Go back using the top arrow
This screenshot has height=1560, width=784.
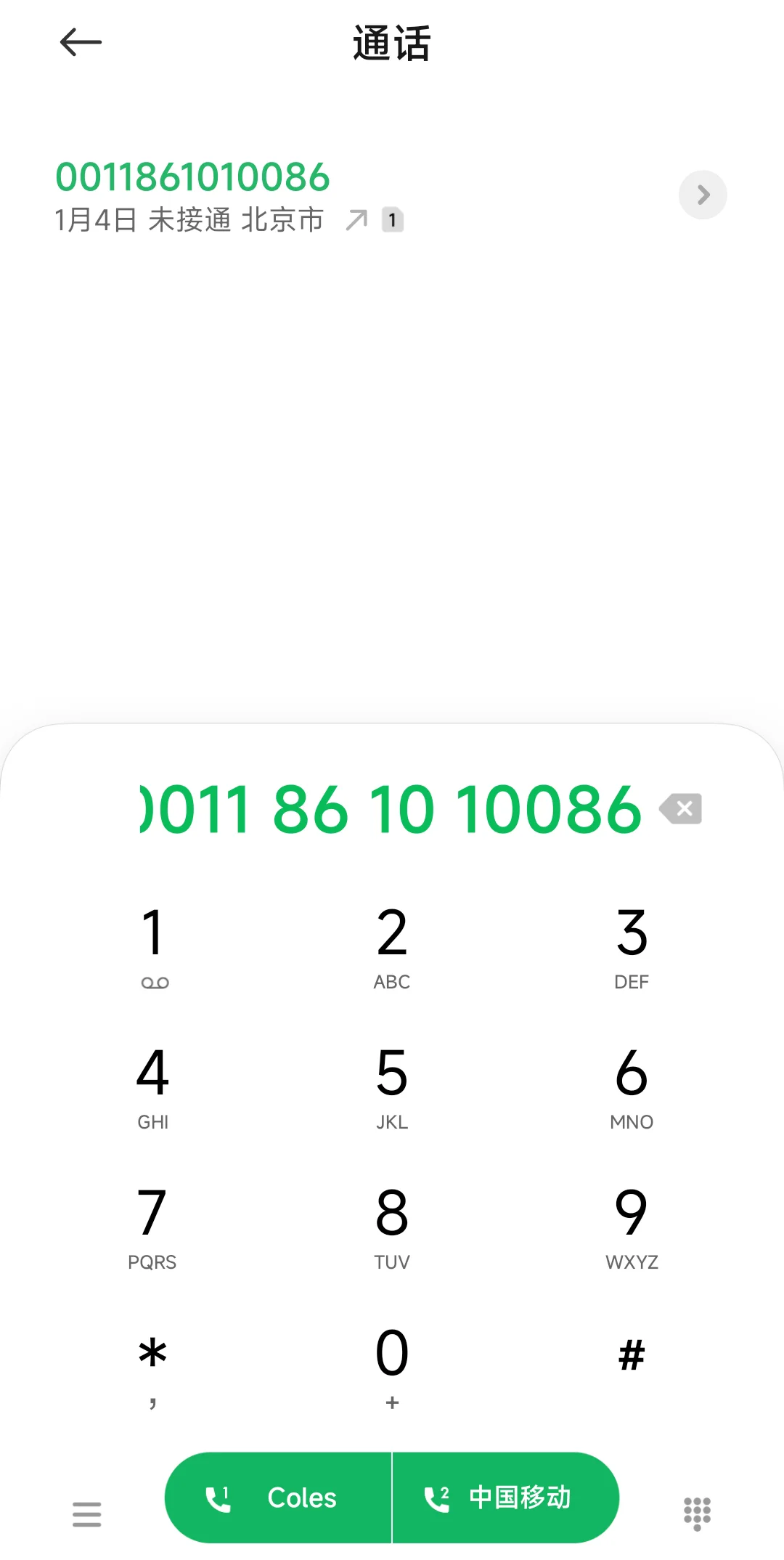pos(81,43)
